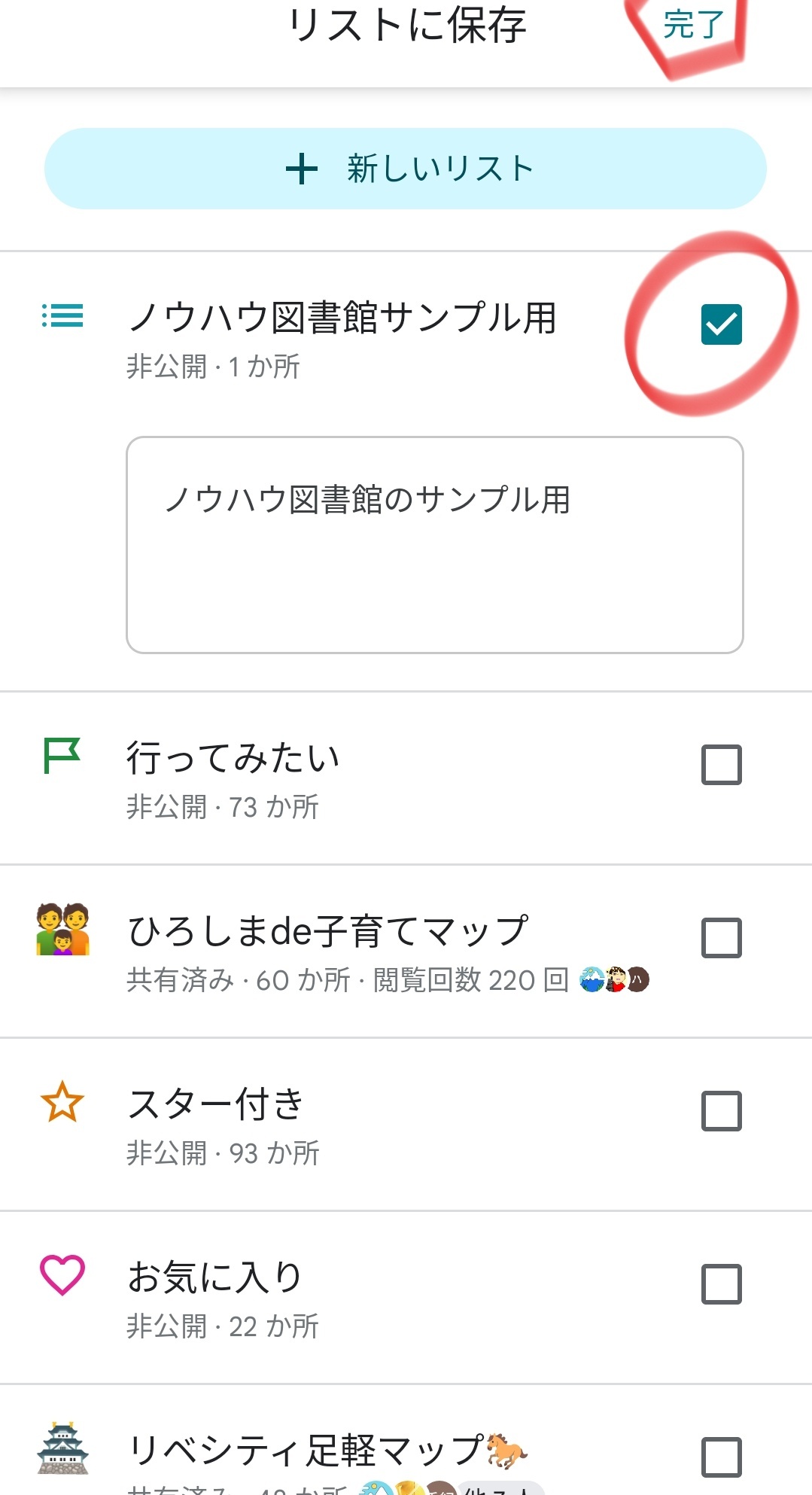812x1495 pixels.
Task: Select the ひろしまde子育てマップ checkbox
Action: point(721,938)
